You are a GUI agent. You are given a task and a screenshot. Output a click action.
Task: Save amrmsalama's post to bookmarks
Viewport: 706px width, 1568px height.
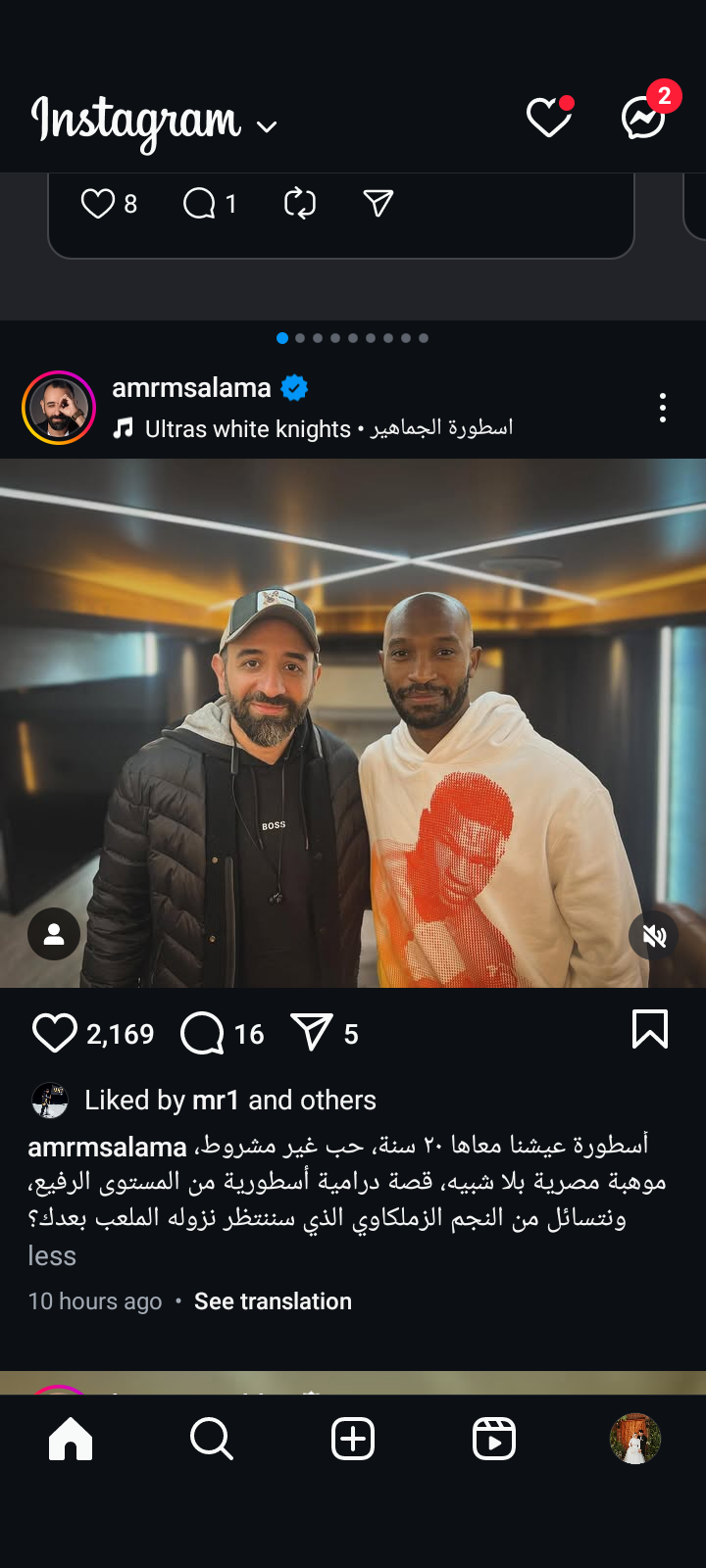[x=650, y=1030]
